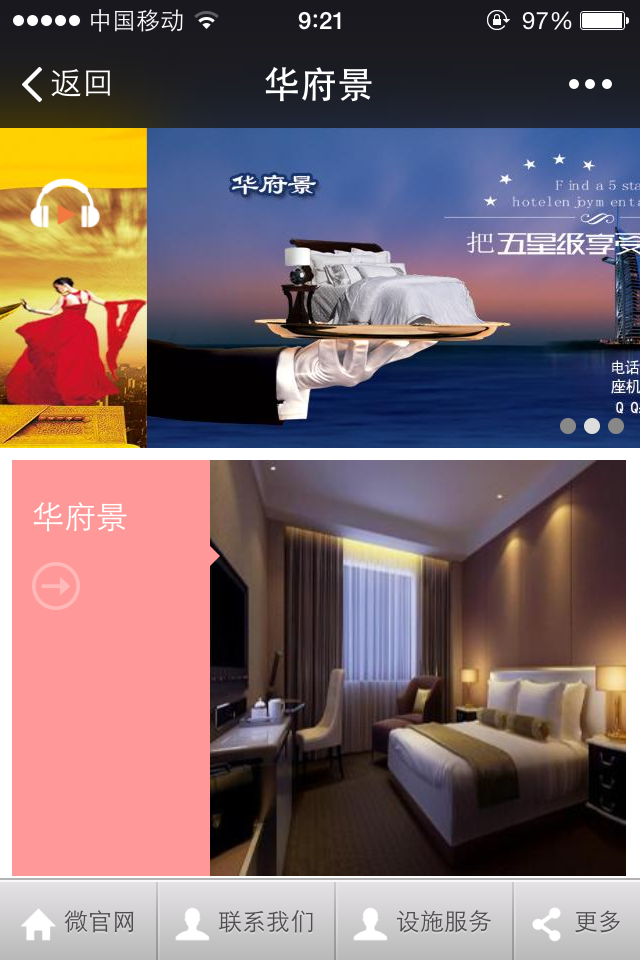Screen dimensions: 640x960
Task: Open the three-dot overflow menu
Action: (590, 84)
